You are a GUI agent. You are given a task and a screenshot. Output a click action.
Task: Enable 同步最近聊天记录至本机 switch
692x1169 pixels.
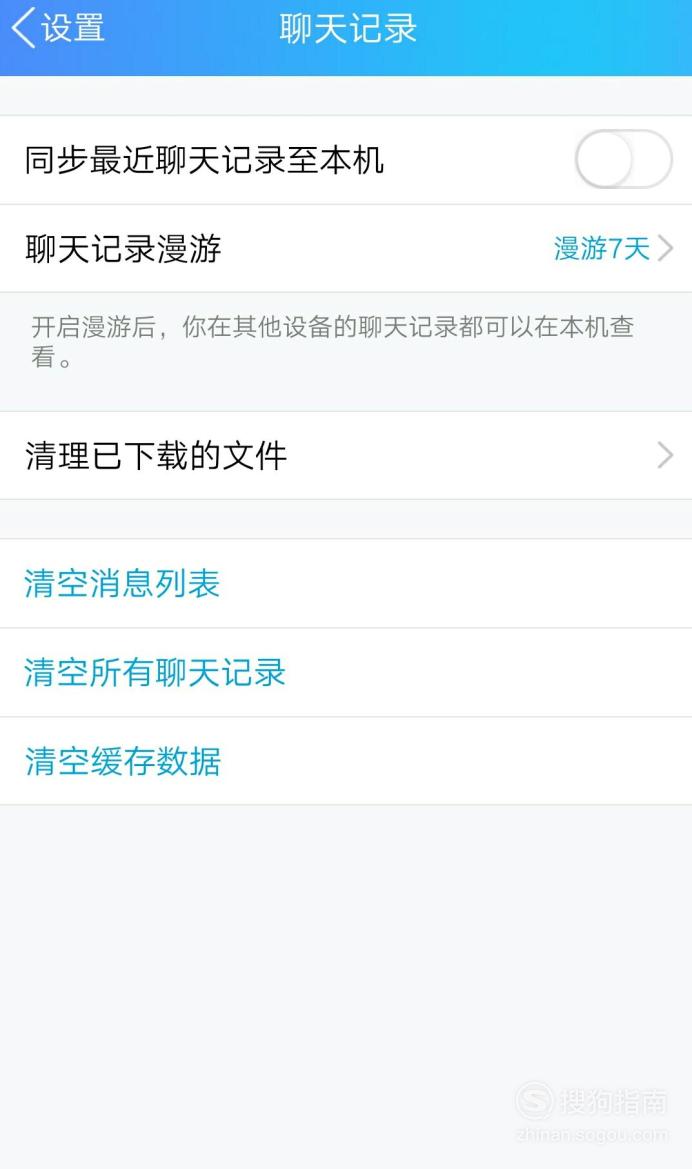[x=623, y=160]
